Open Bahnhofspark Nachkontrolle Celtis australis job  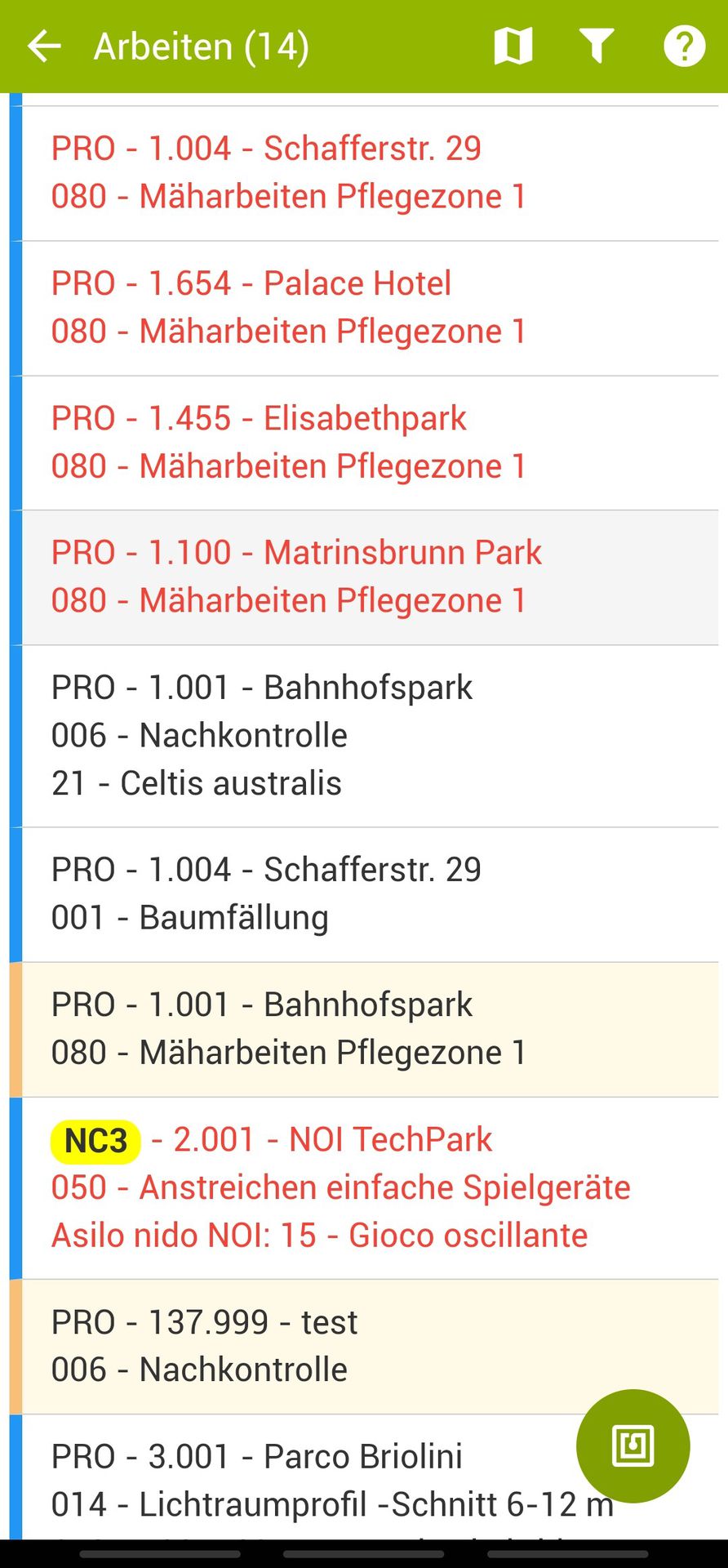367,735
